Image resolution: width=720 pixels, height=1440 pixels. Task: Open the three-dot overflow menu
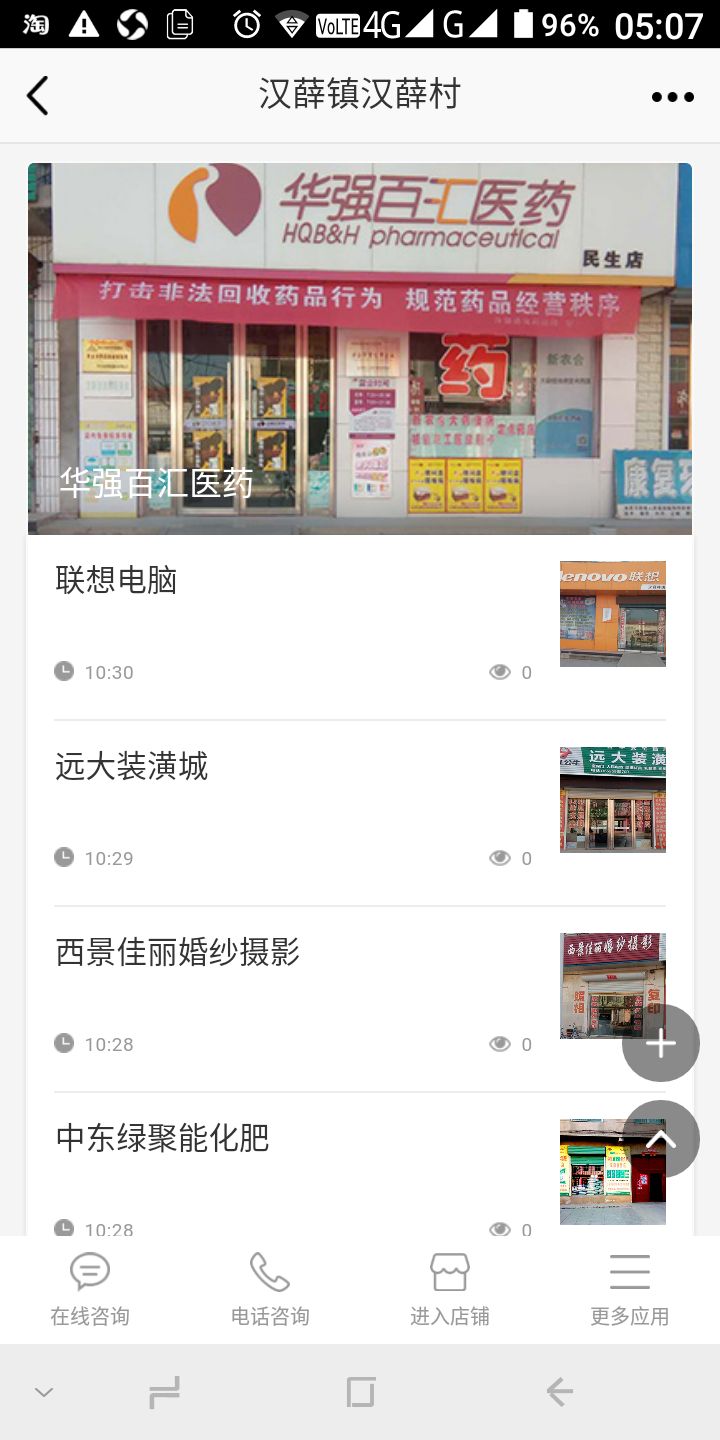coord(672,97)
